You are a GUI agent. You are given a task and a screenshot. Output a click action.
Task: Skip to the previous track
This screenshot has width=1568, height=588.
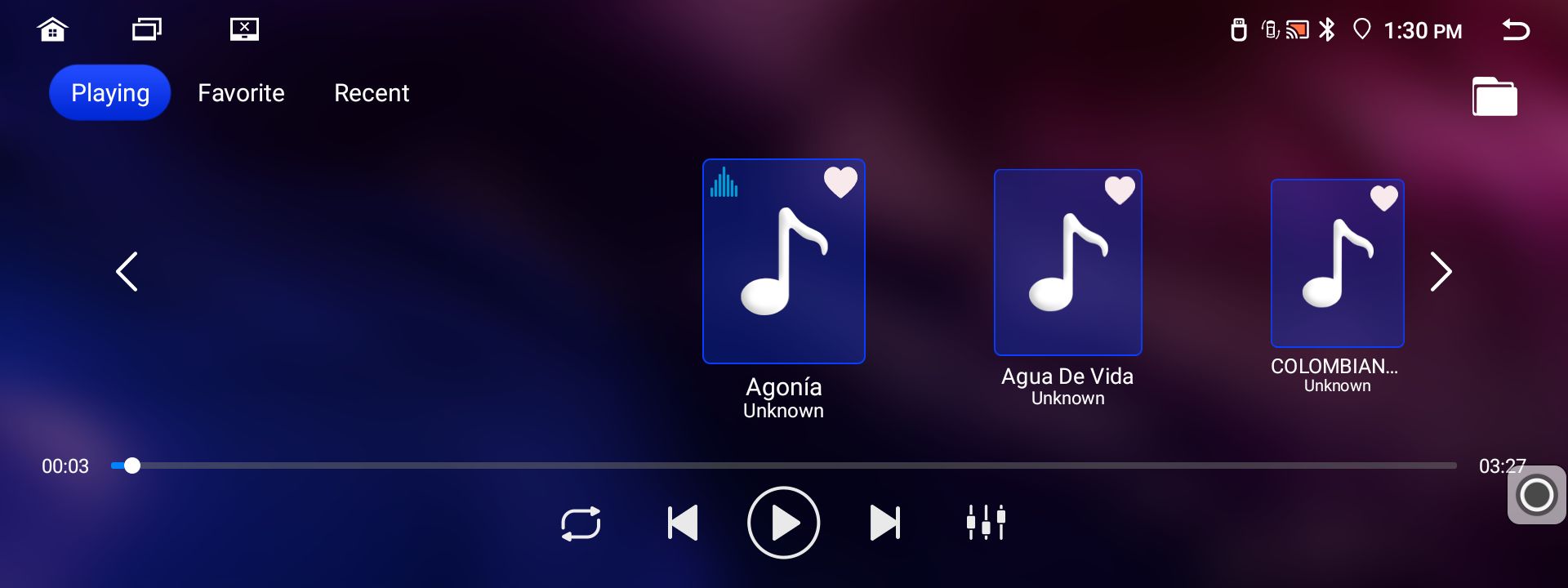click(683, 523)
